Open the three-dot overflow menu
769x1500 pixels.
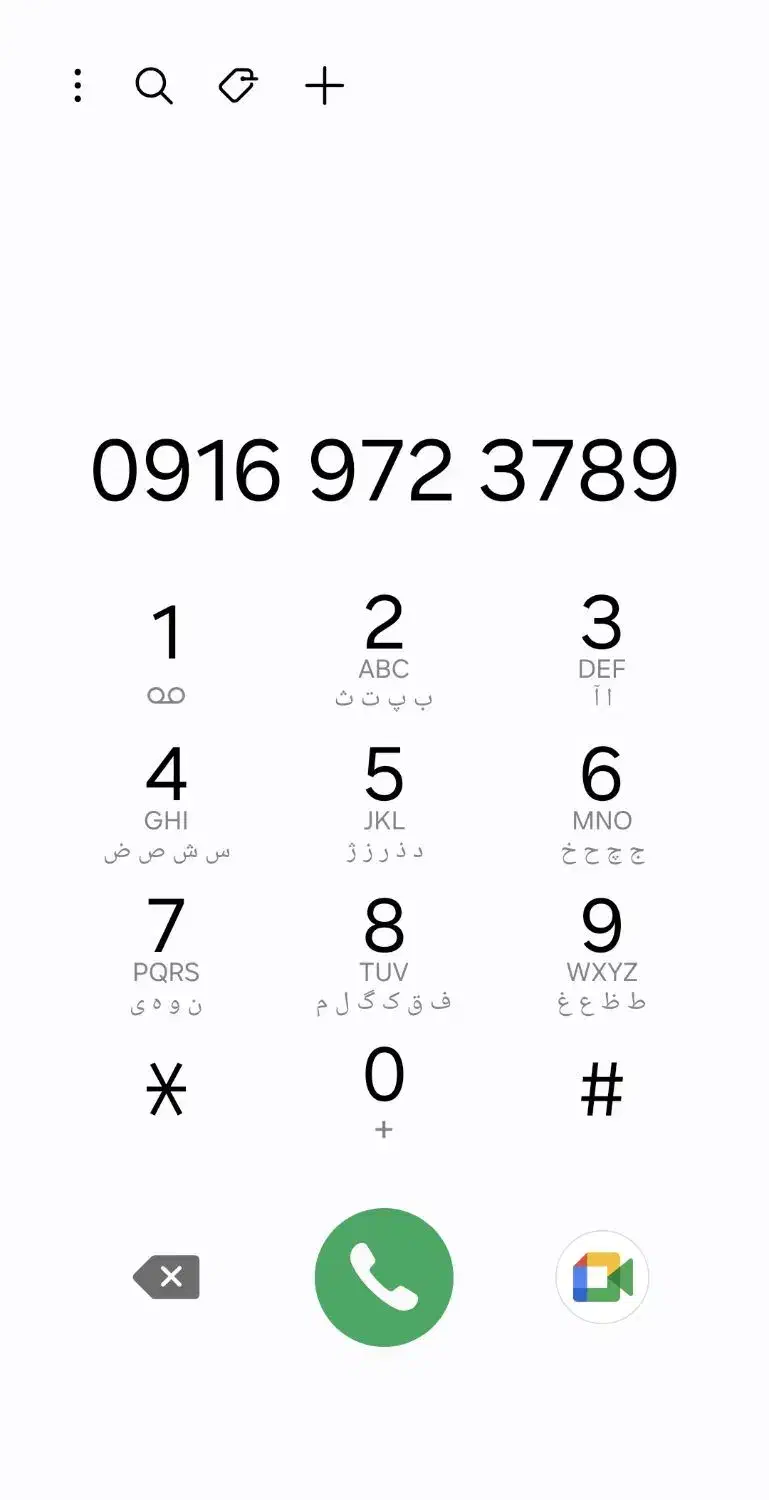[77, 86]
